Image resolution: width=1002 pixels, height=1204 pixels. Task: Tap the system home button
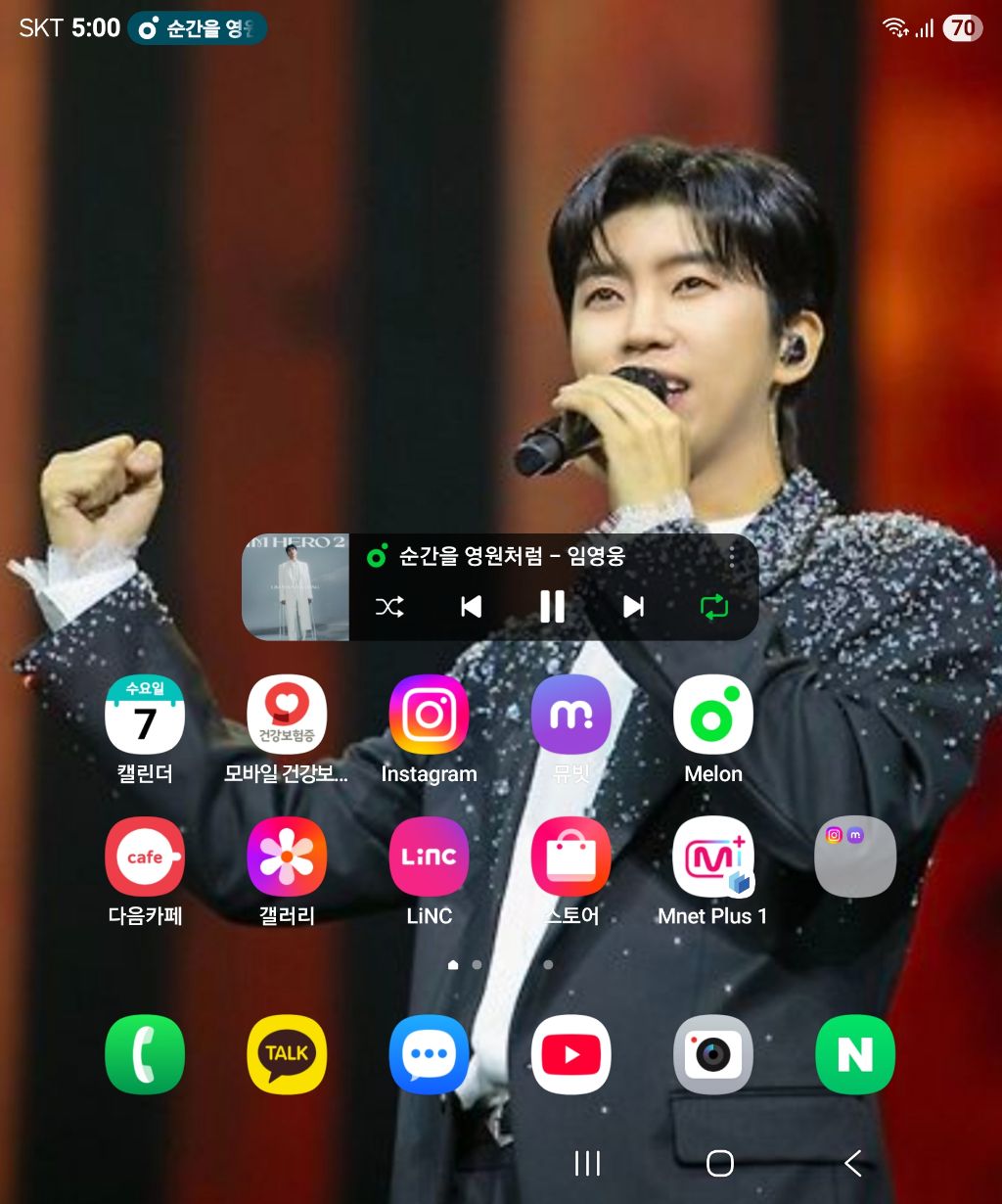[x=720, y=1163]
